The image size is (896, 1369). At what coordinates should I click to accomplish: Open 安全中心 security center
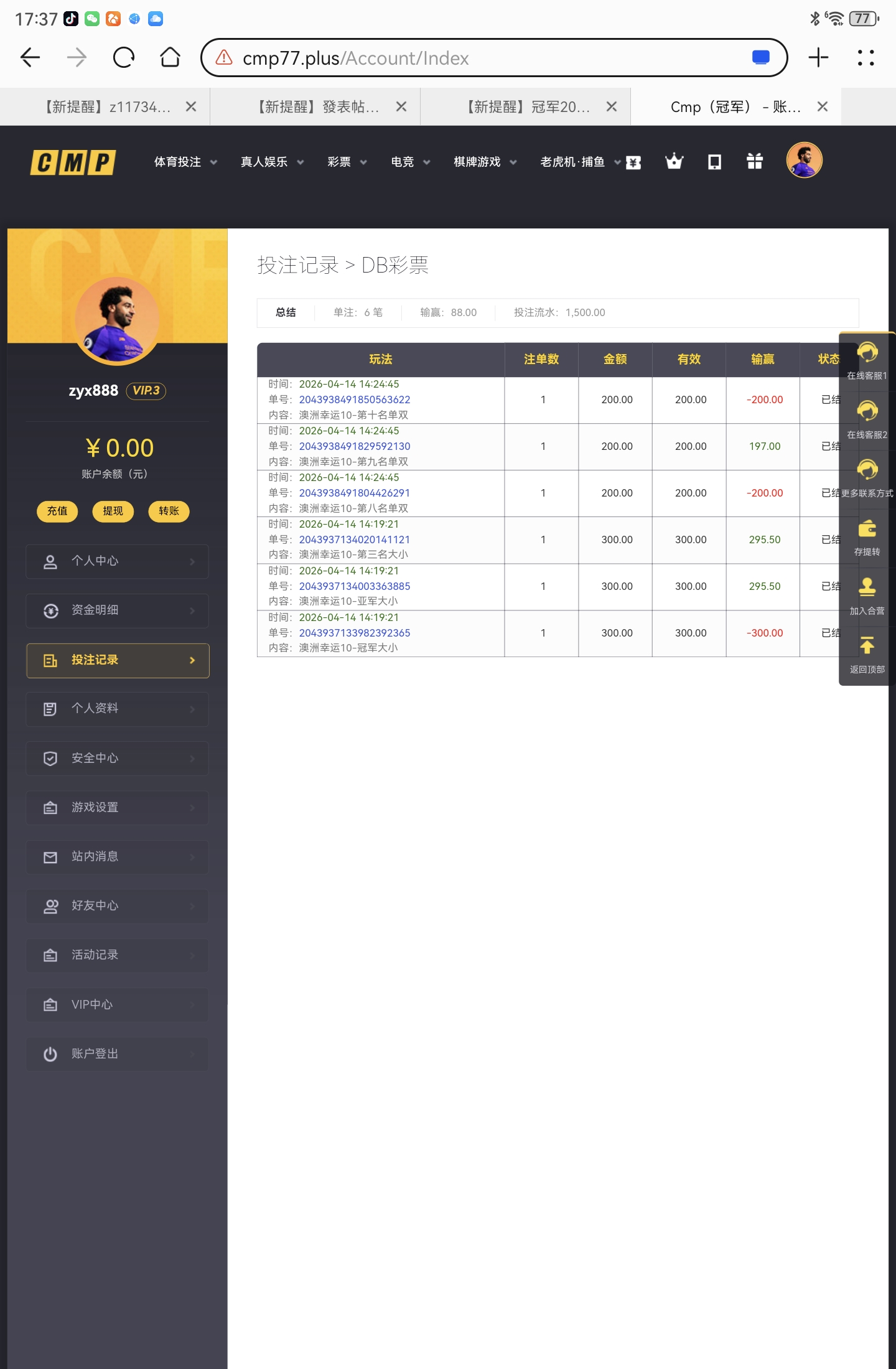(x=118, y=758)
